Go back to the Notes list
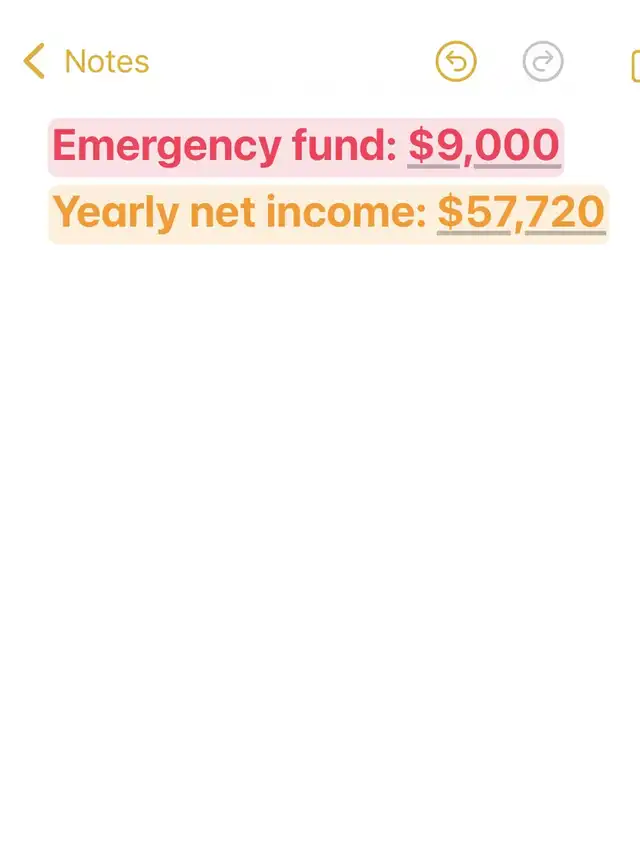 click(x=86, y=62)
